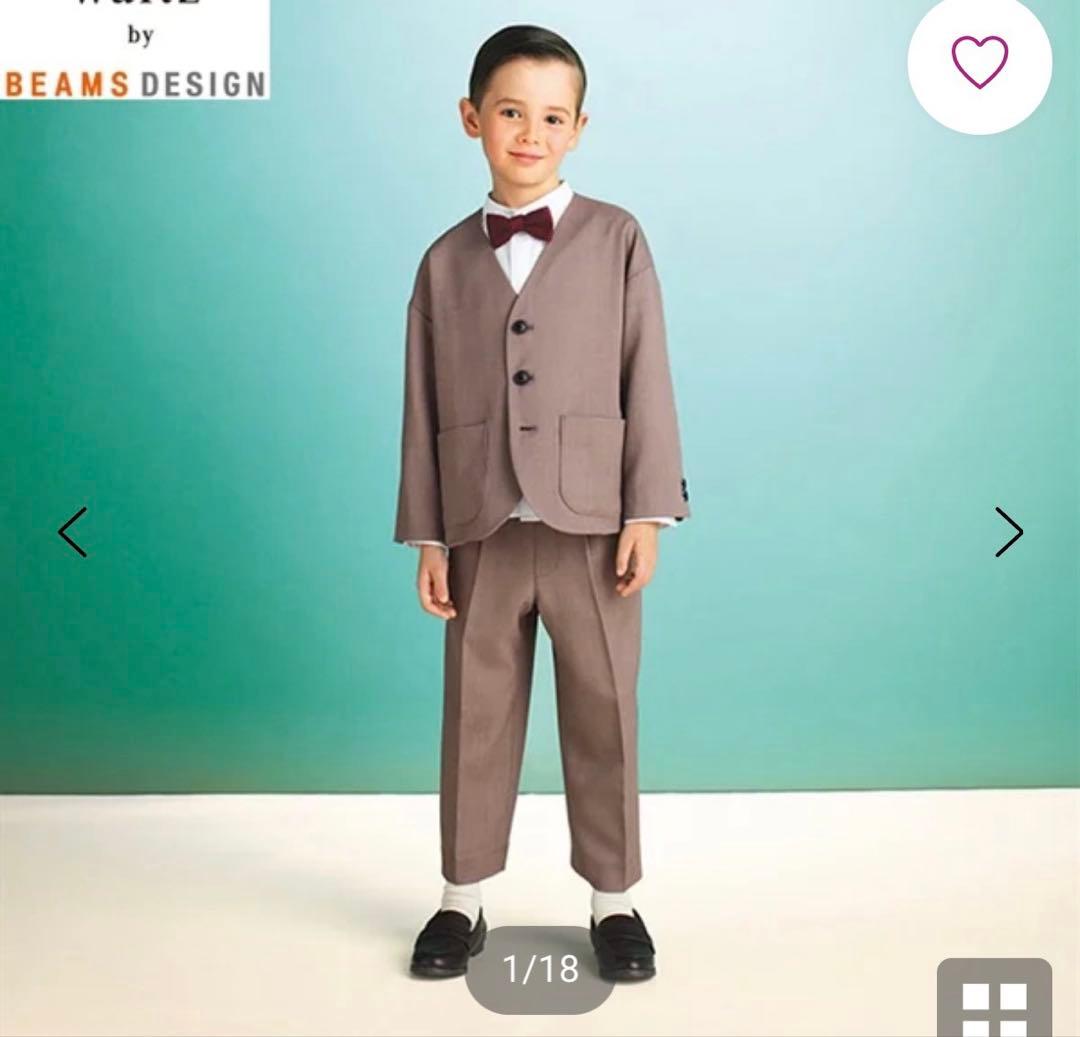Show the next product photo
This screenshot has height=1037, width=1080.
coord(1008,532)
